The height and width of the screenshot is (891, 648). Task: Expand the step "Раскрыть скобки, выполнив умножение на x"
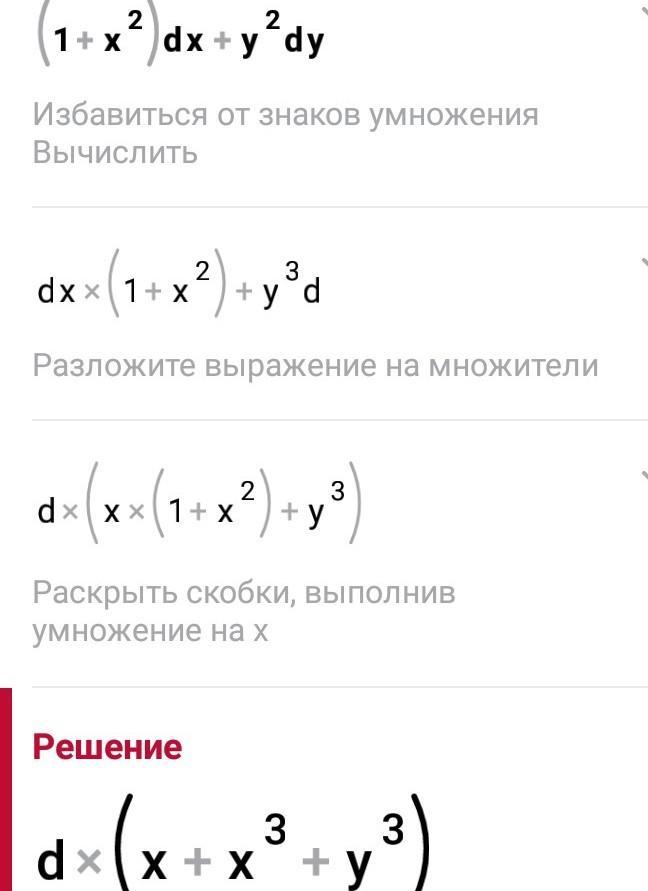[x=641, y=473]
